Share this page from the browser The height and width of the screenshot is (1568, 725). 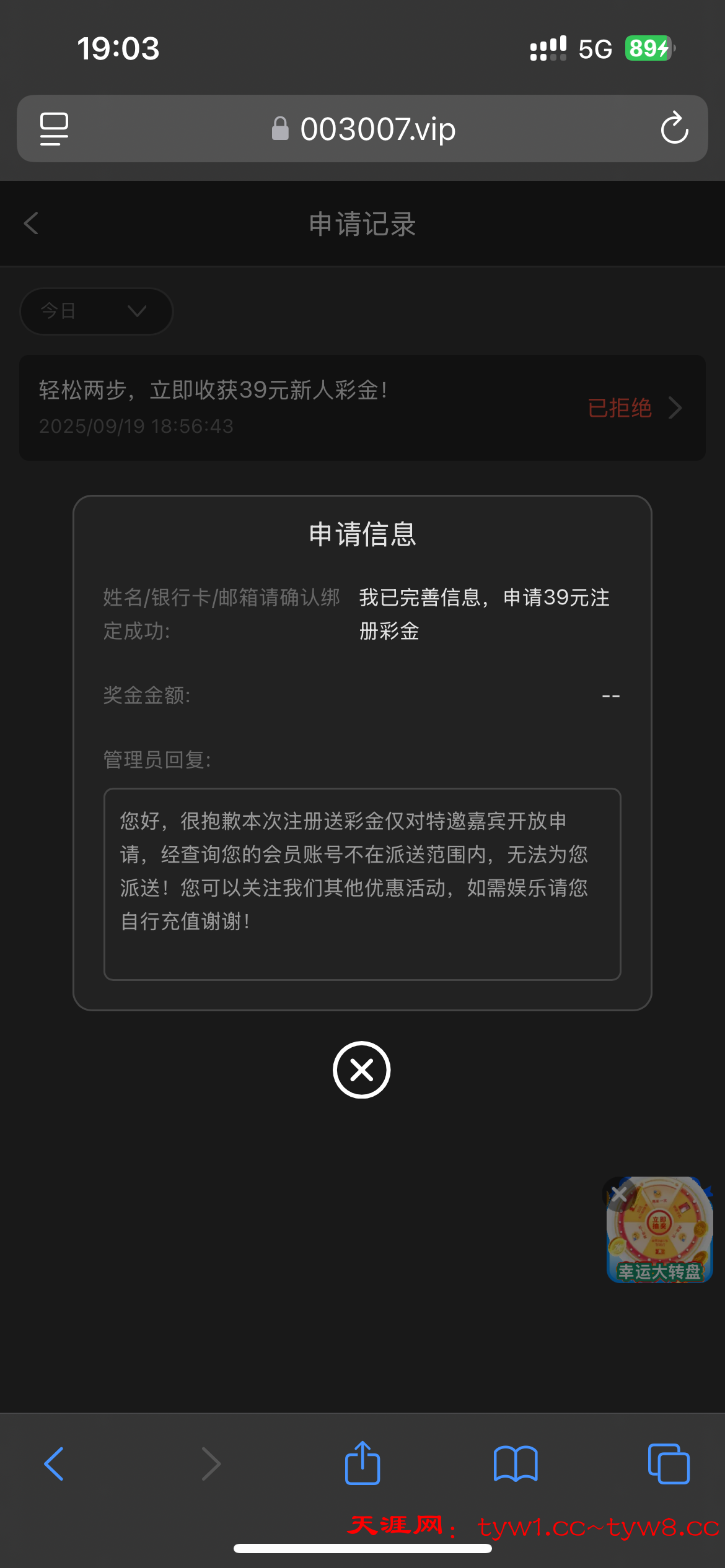tap(362, 1464)
